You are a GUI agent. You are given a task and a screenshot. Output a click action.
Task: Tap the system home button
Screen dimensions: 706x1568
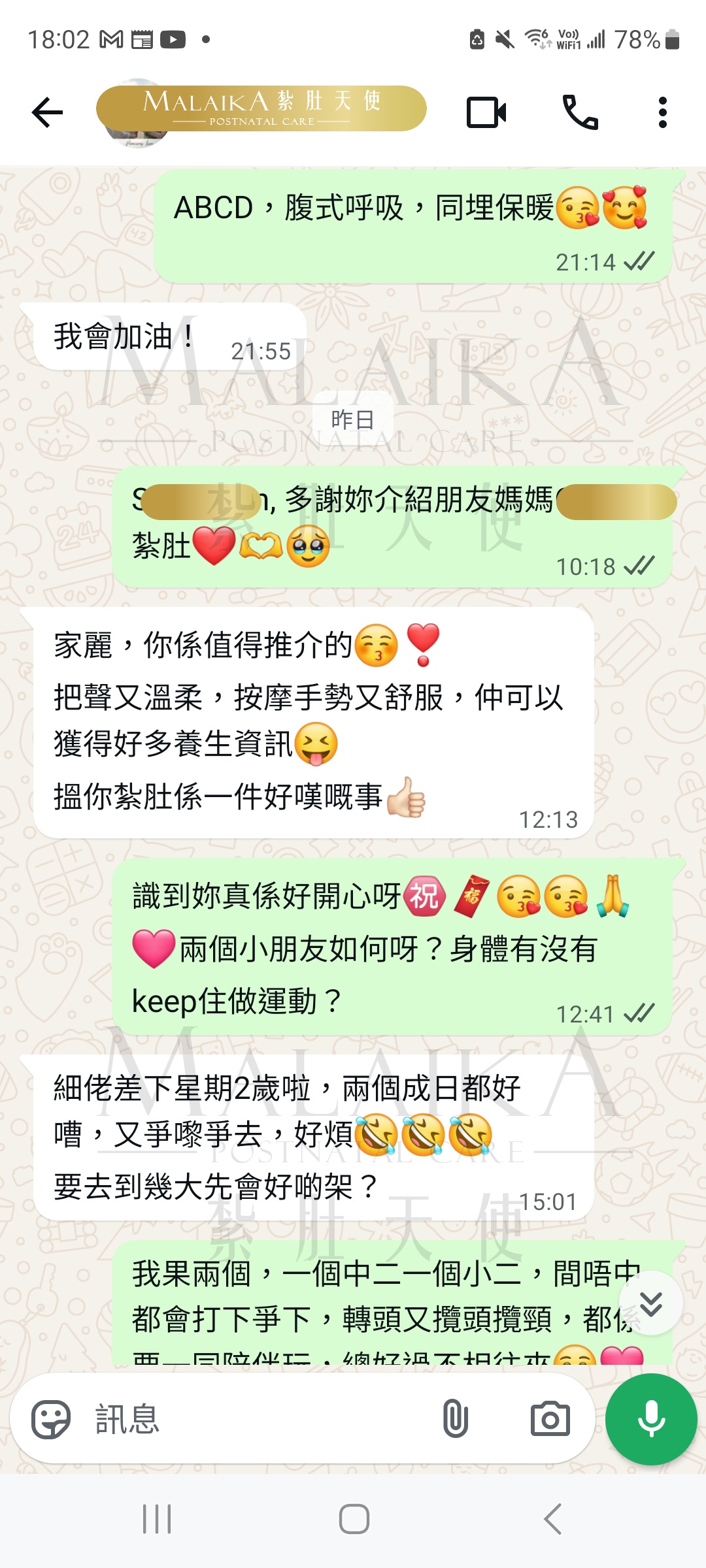tap(354, 1519)
